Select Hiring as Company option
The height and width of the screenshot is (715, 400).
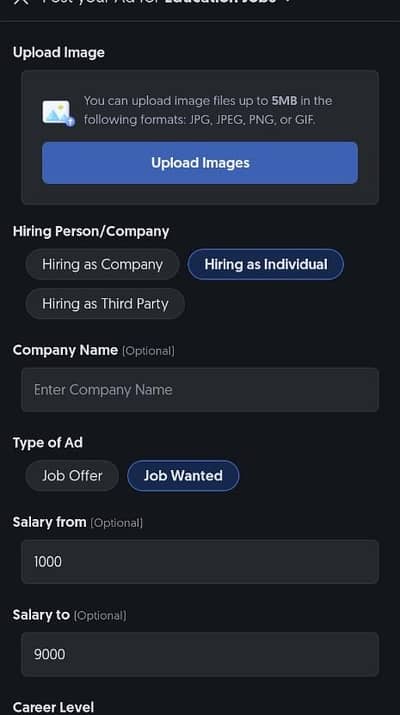click(103, 264)
